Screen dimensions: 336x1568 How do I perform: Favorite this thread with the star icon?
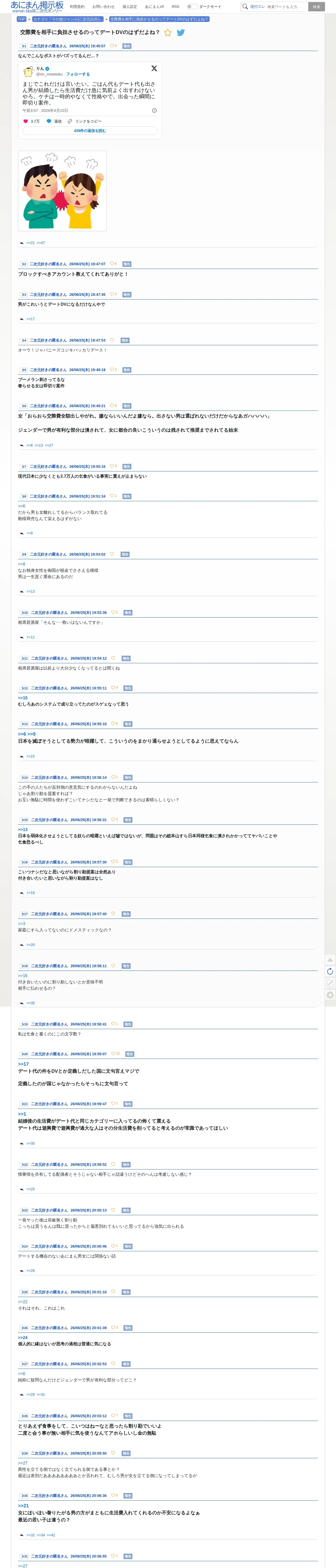pyautogui.click(x=168, y=33)
